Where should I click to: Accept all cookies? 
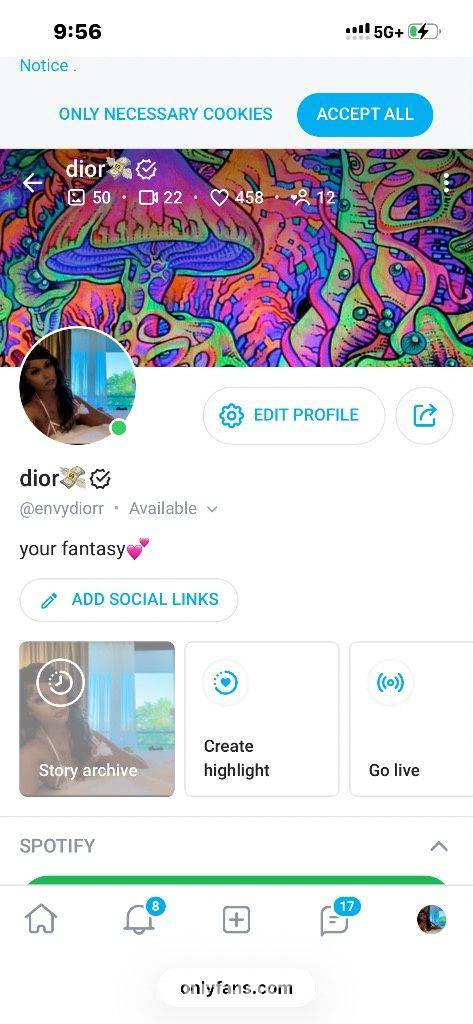tap(365, 114)
